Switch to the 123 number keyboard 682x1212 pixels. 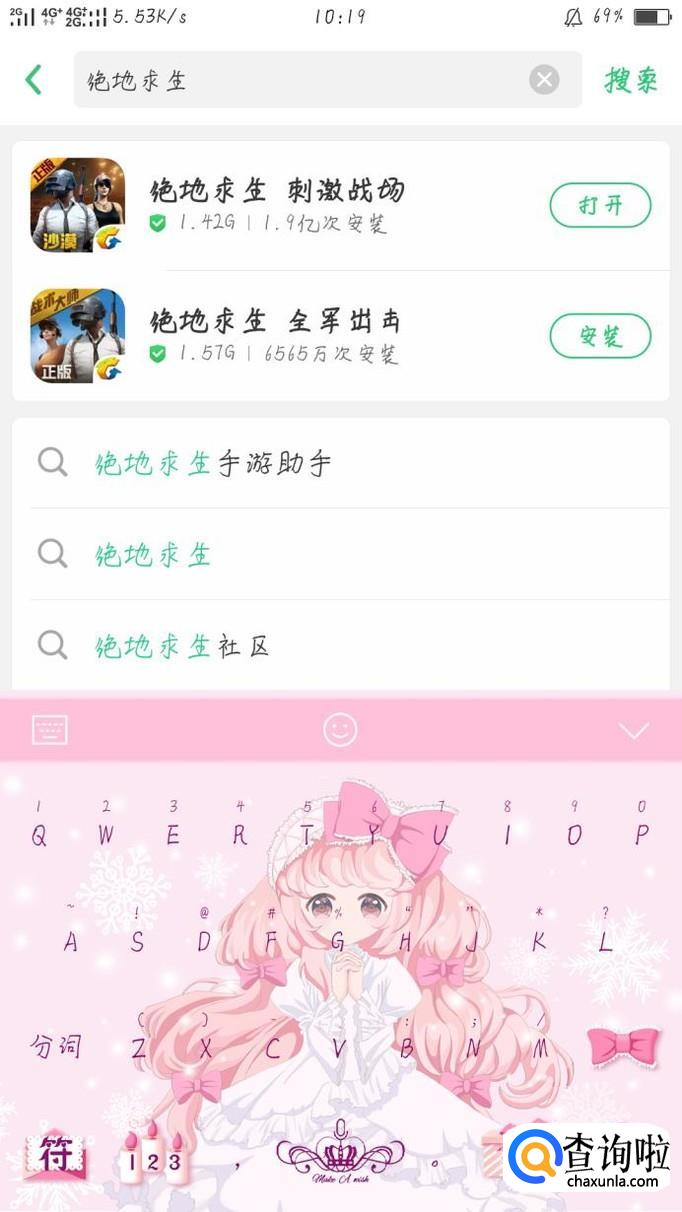pos(153,1158)
